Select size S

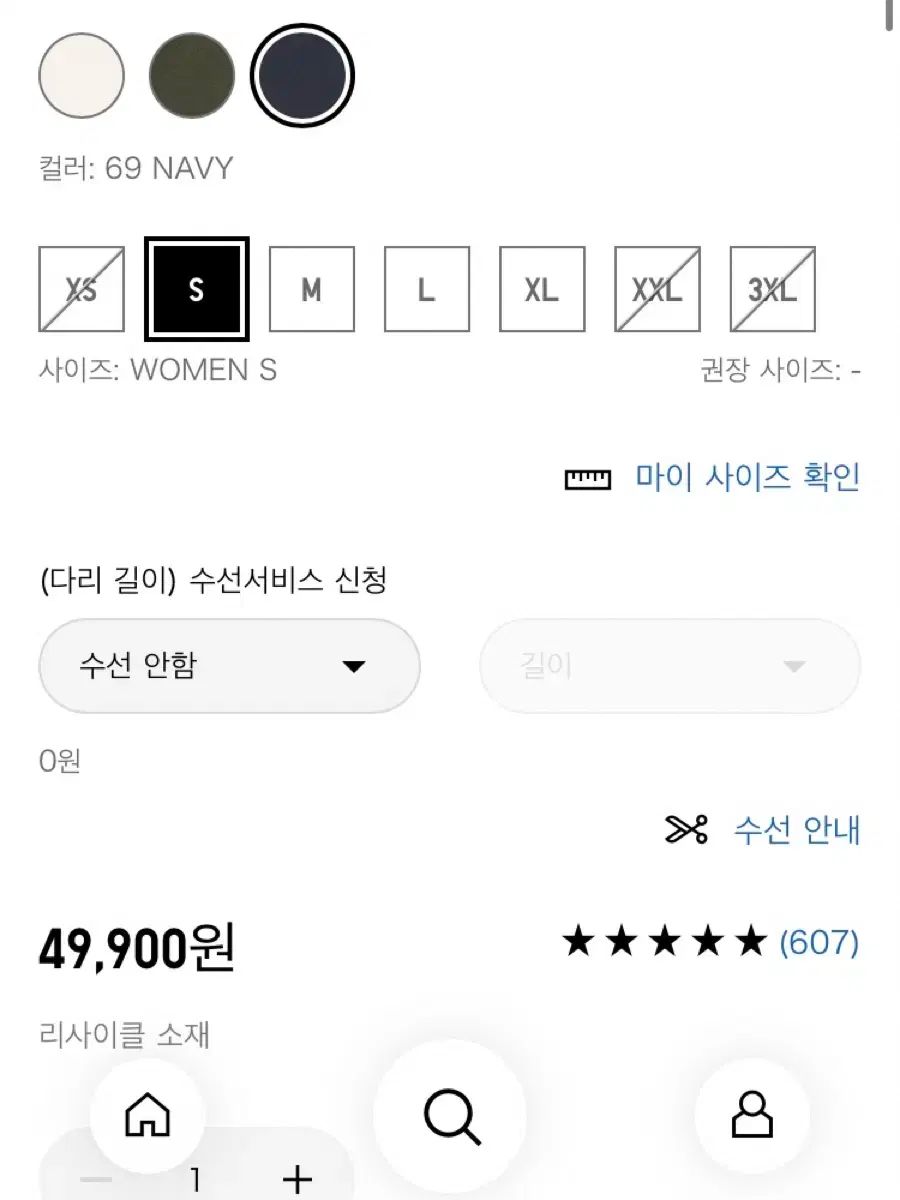pyautogui.click(x=196, y=289)
